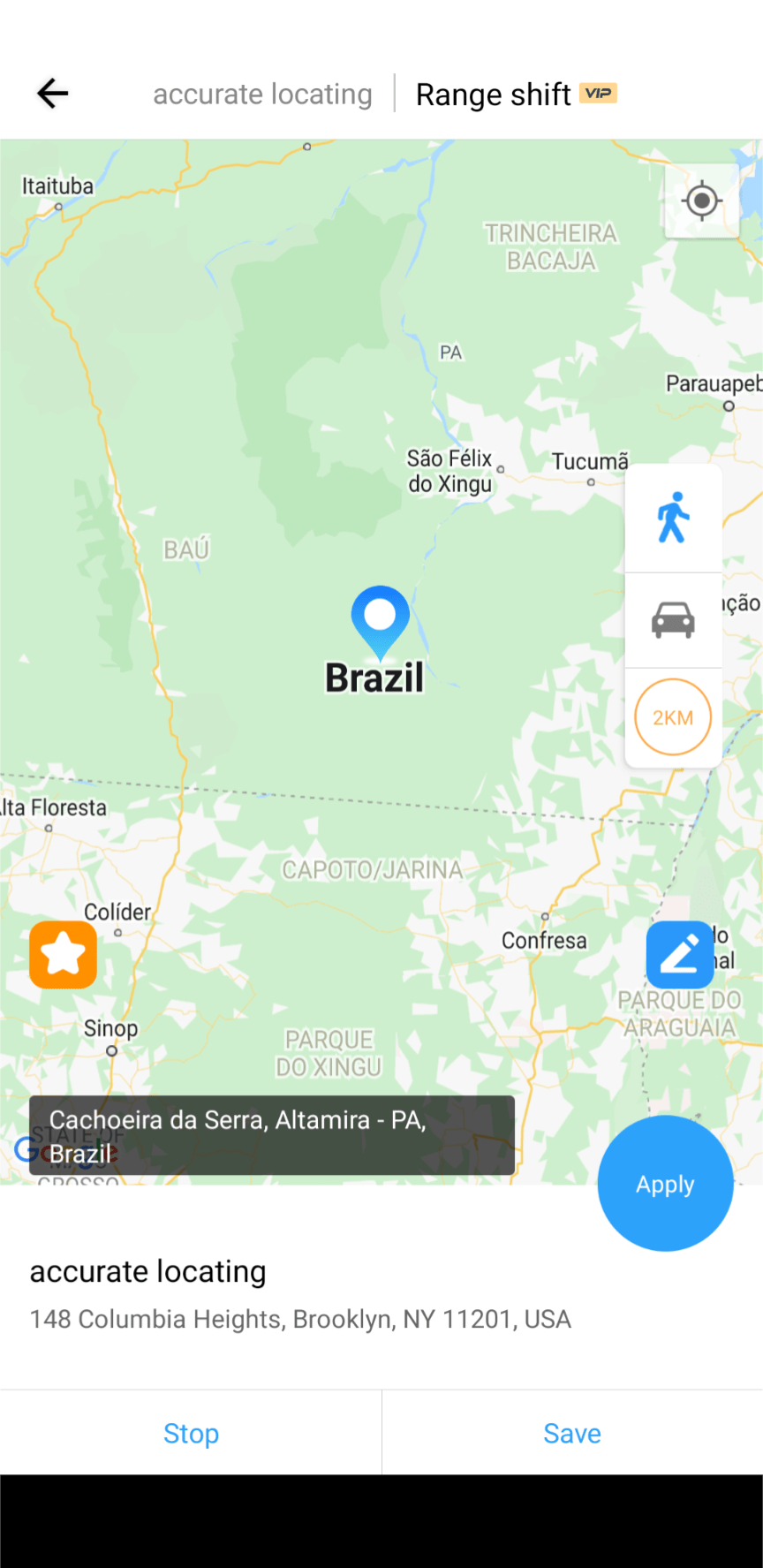
Task: Center map on my current location
Action: pyautogui.click(x=702, y=201)
